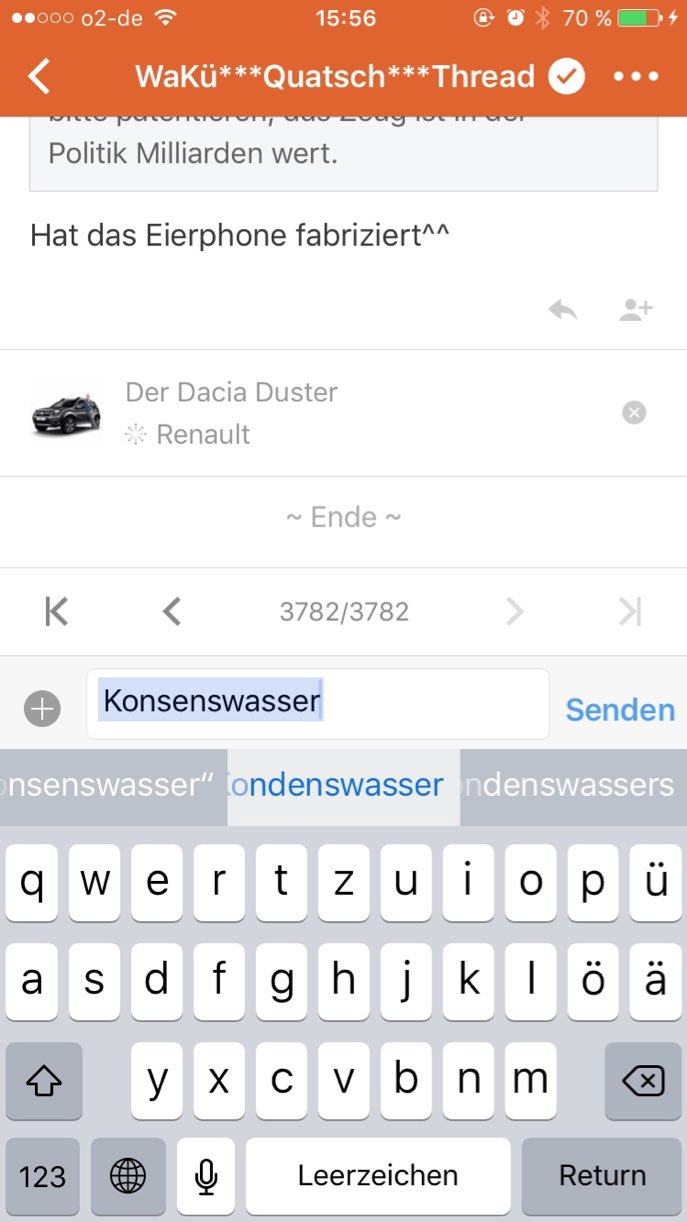The image size is (687, 1222).
Task: Pick the Kondenswassers suggestion
Action: point(573,785)
